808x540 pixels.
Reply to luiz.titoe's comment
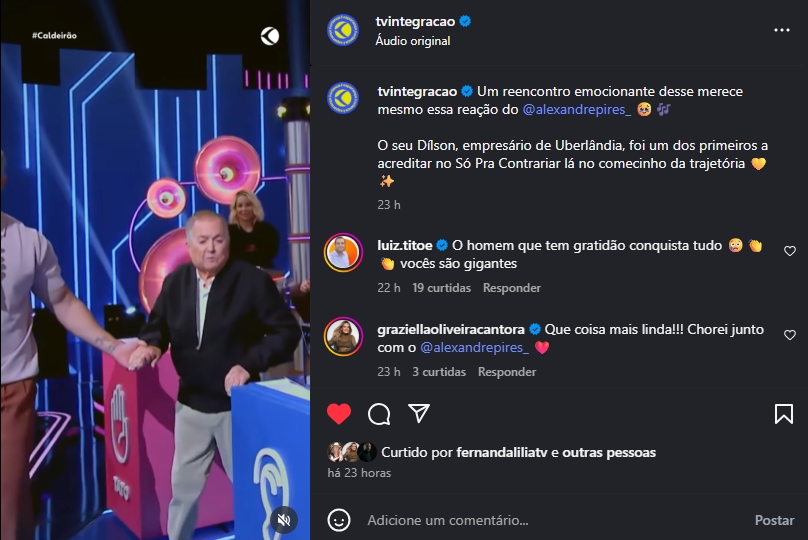click(511, 288)
